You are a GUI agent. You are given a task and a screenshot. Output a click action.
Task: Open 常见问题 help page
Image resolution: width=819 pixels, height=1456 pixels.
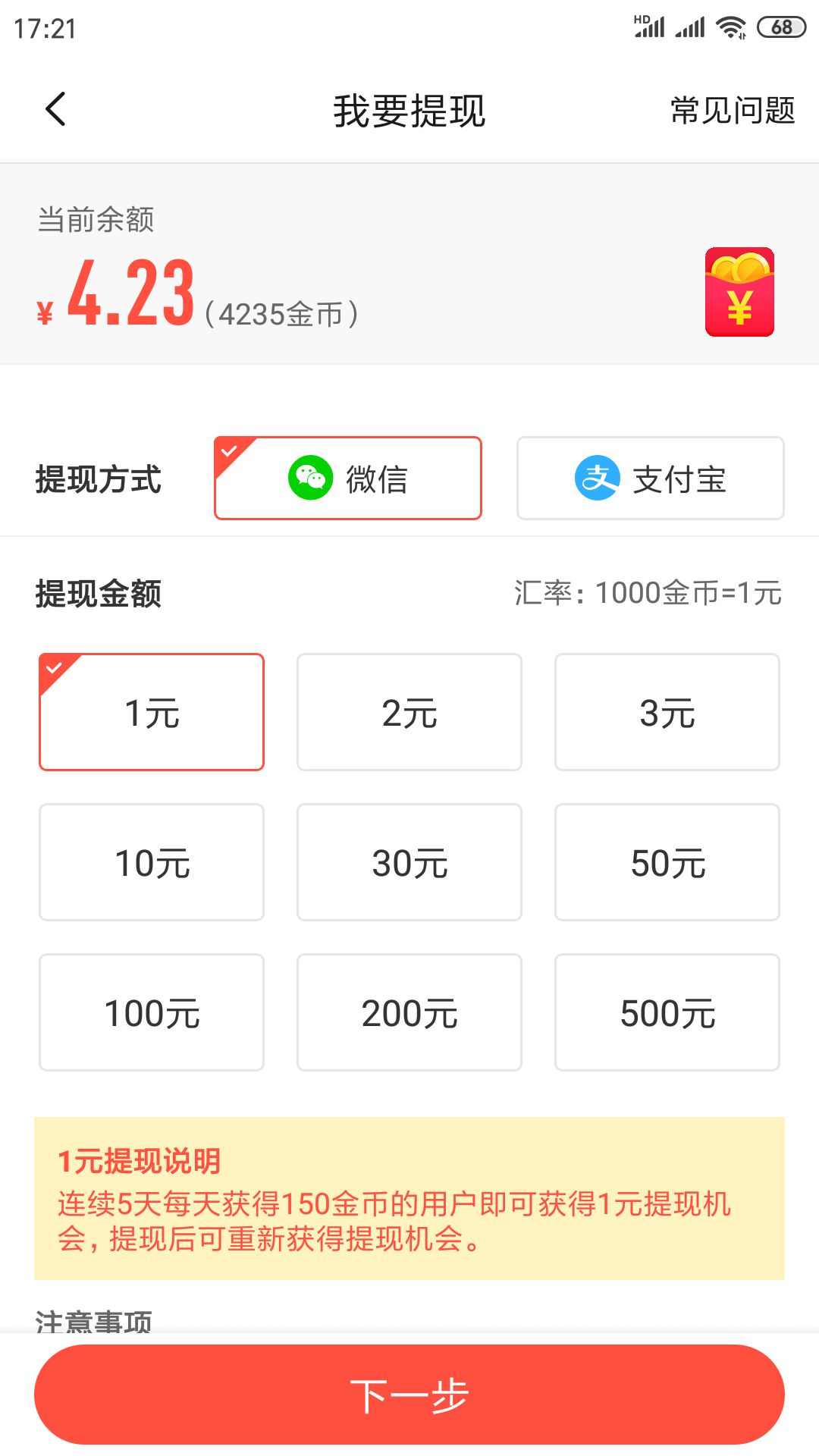tap(732, 111)
